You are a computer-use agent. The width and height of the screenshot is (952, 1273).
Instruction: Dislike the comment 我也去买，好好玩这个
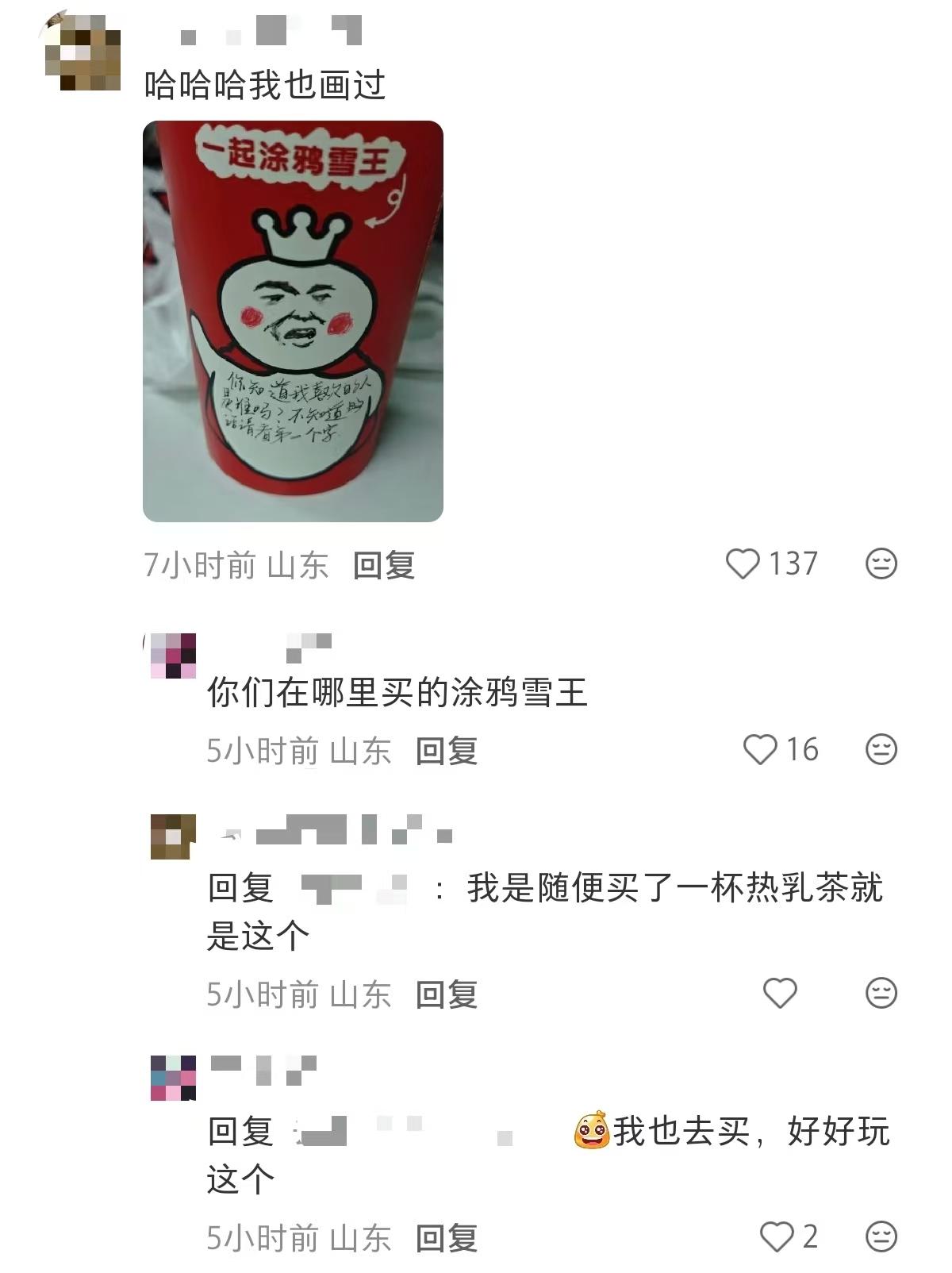881,1236
